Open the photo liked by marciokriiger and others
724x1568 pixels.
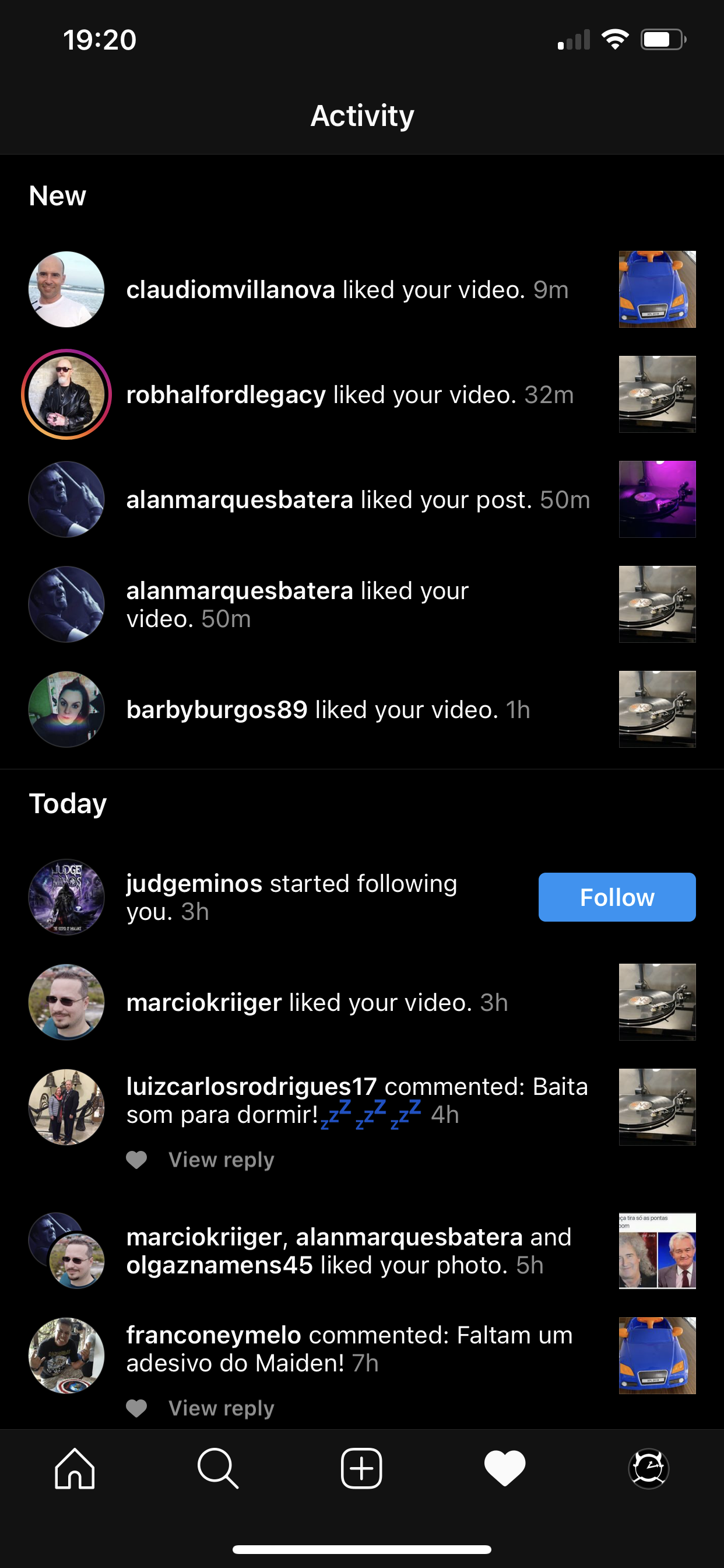pos(657,1251)
